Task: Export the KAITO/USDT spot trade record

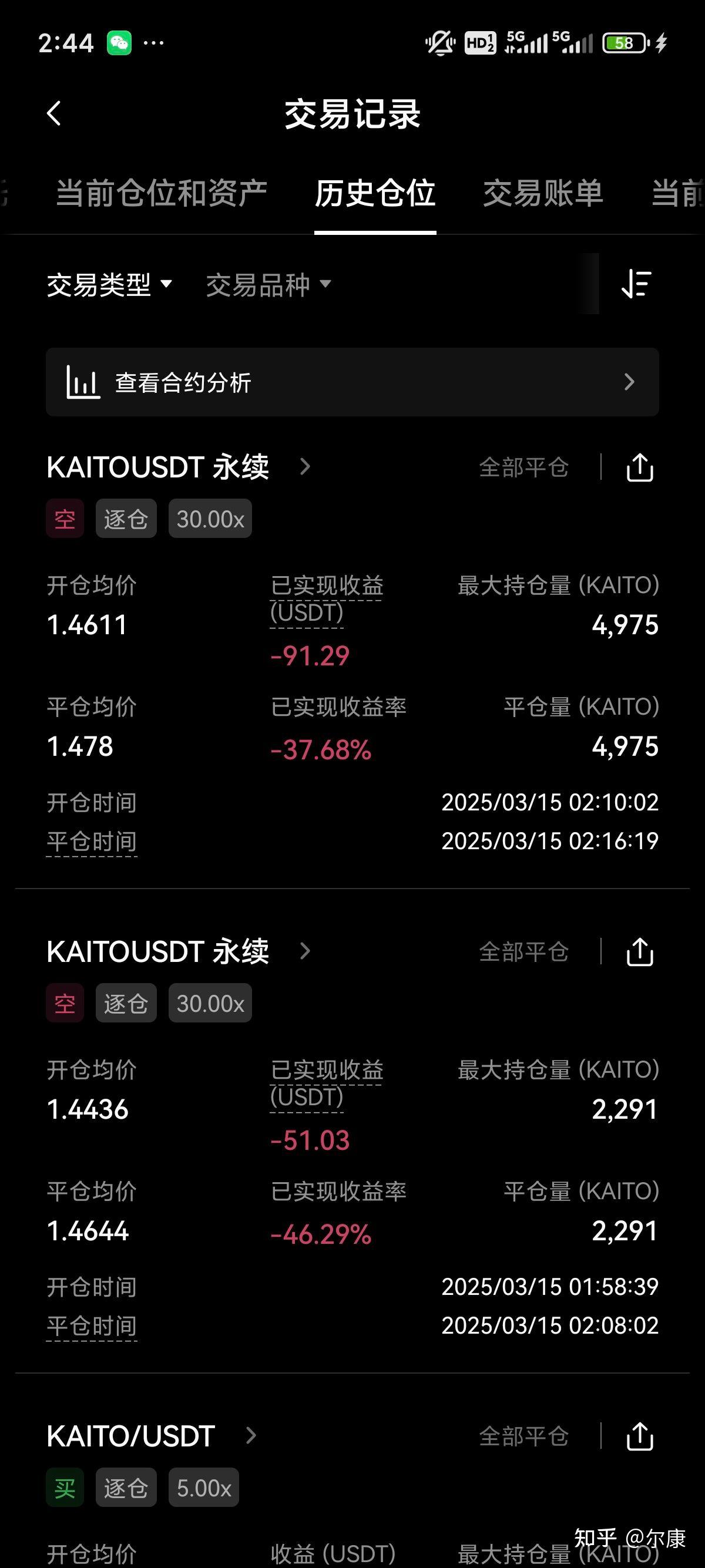Action: [638, 1436]
